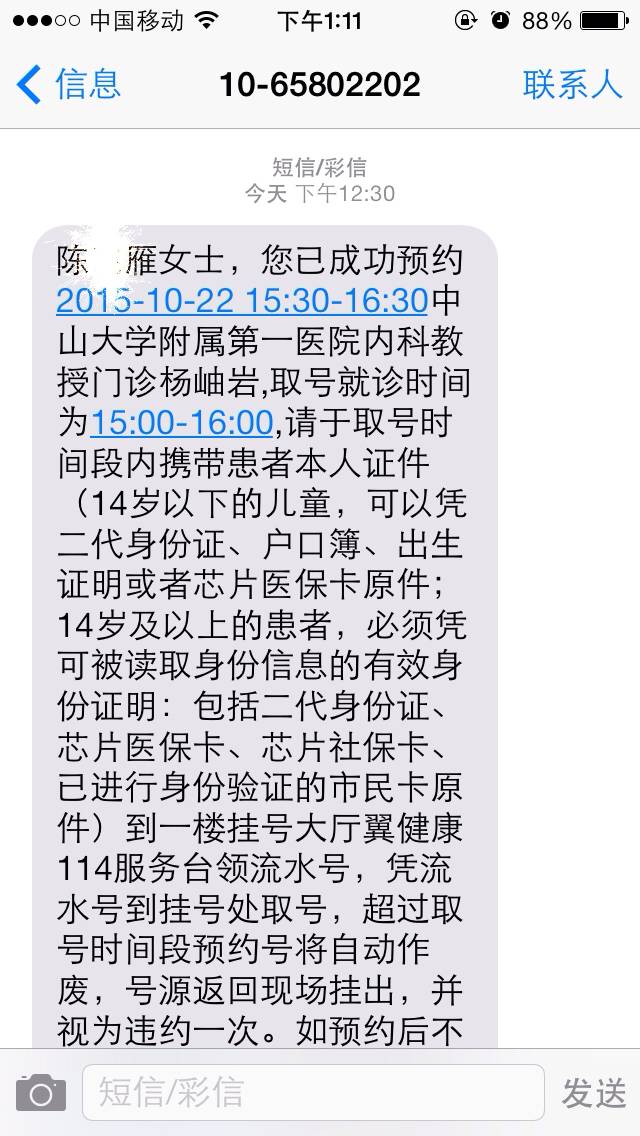This screenshot has height=1136, width=640.
Task: Tap the 15:00-16:00 time link
Action: pyautogui.click(x=181, y=422)
